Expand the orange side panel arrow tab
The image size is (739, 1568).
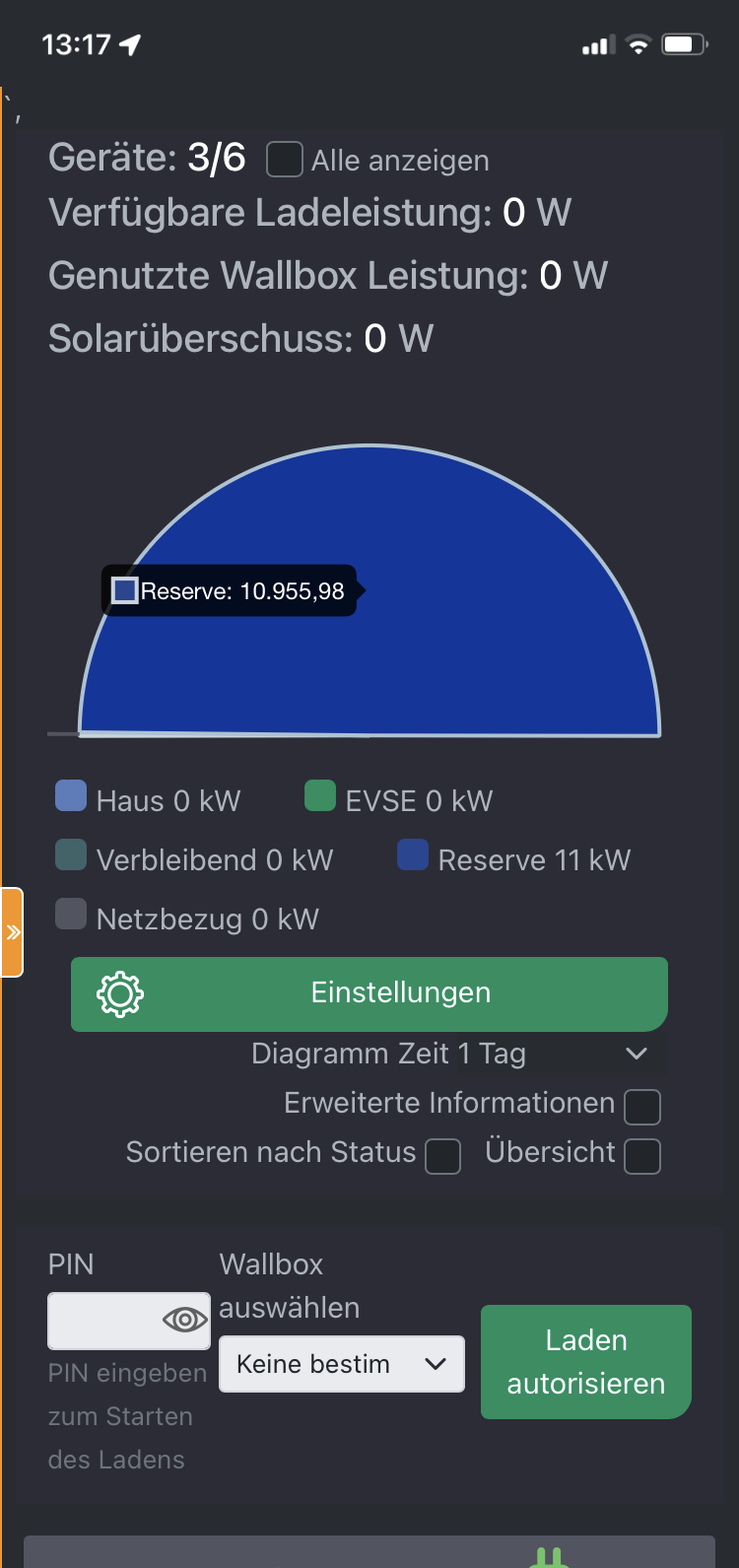12,932
